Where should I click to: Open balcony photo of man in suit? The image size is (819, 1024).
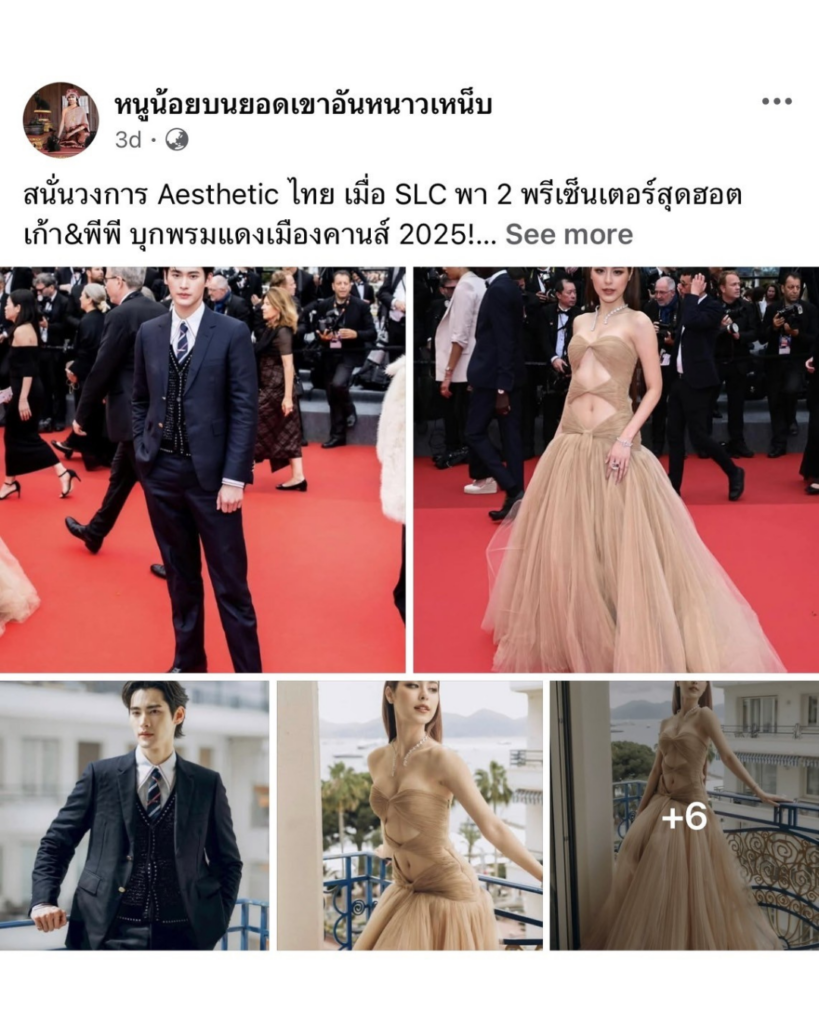[x=134, y=815]
